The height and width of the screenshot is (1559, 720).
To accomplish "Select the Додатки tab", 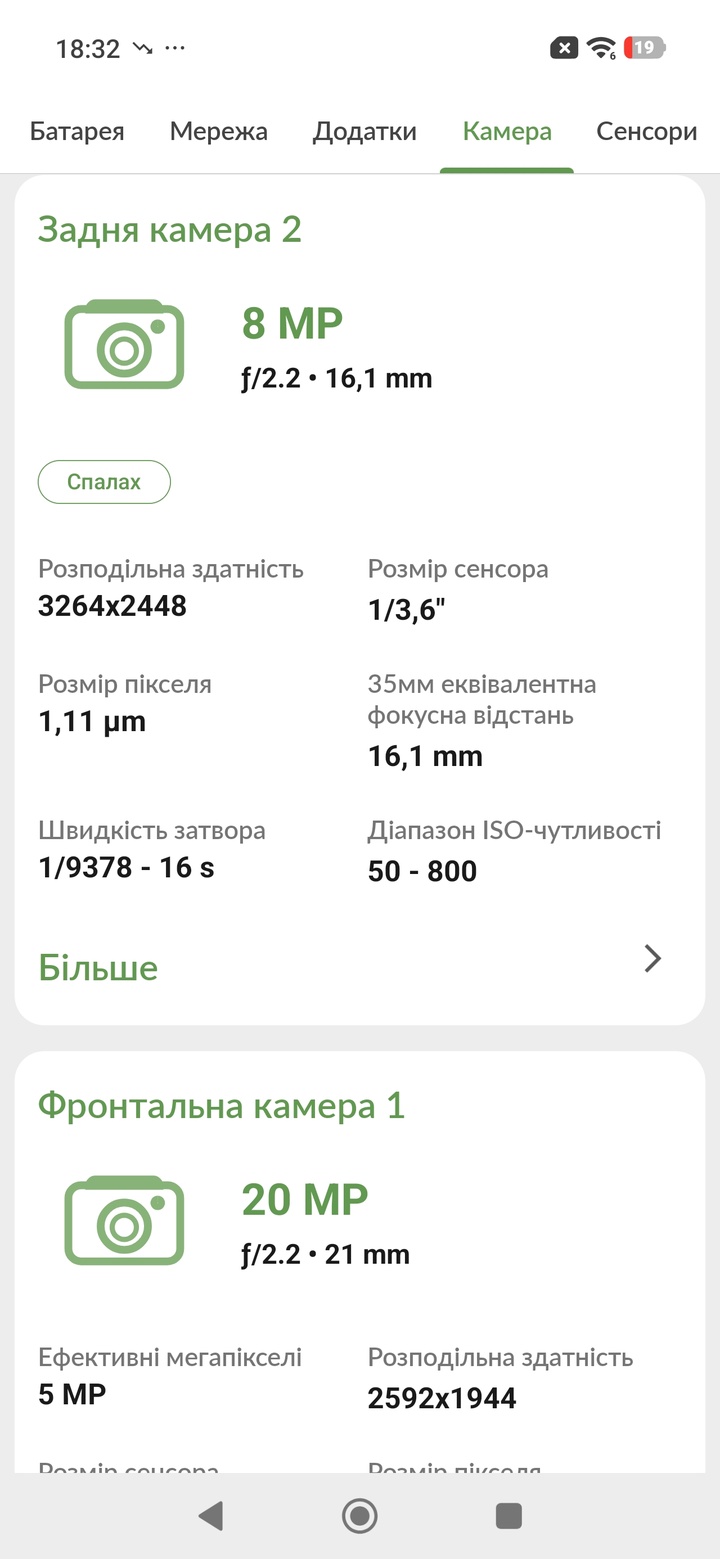I will [364, 132].
